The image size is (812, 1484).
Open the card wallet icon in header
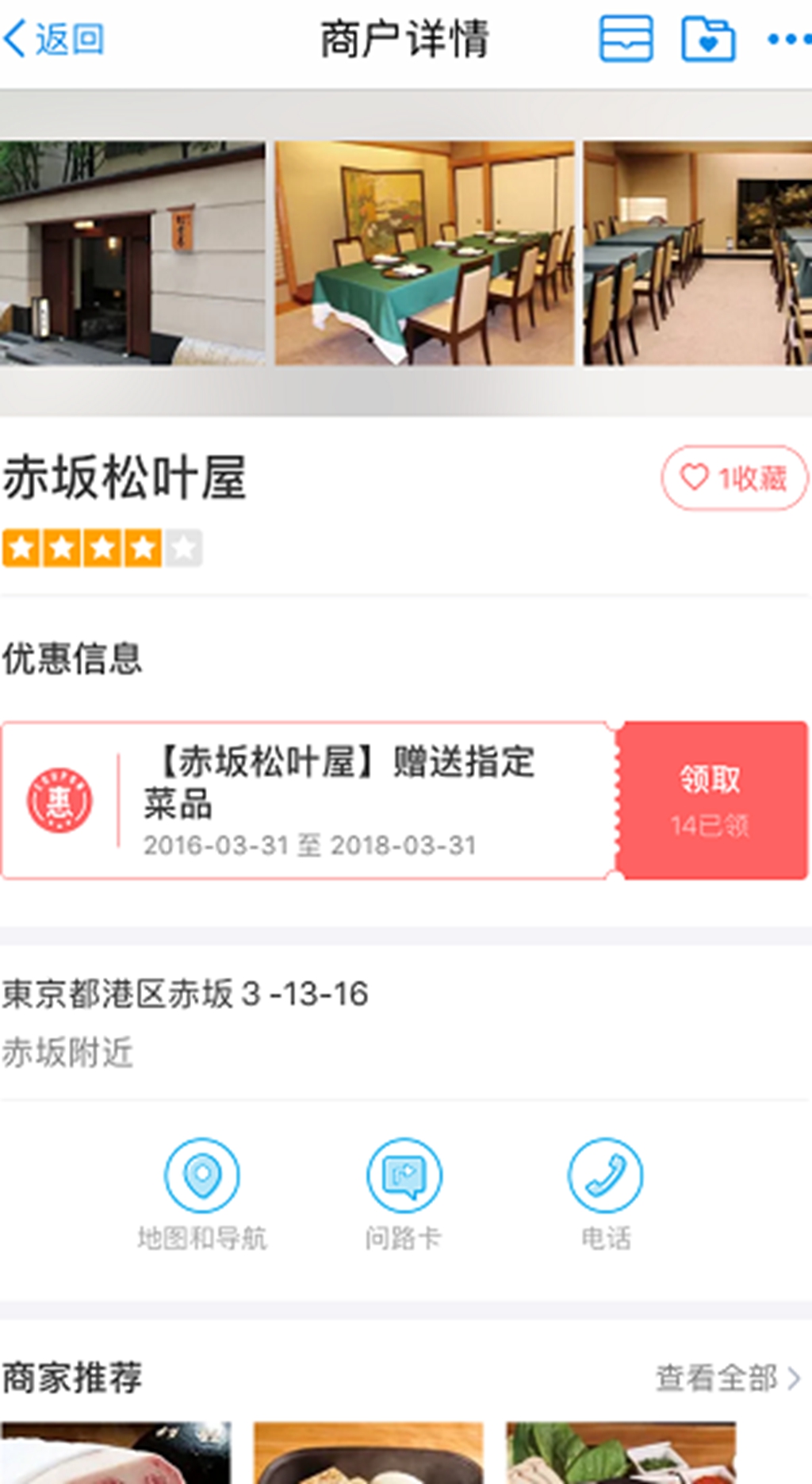626,39
